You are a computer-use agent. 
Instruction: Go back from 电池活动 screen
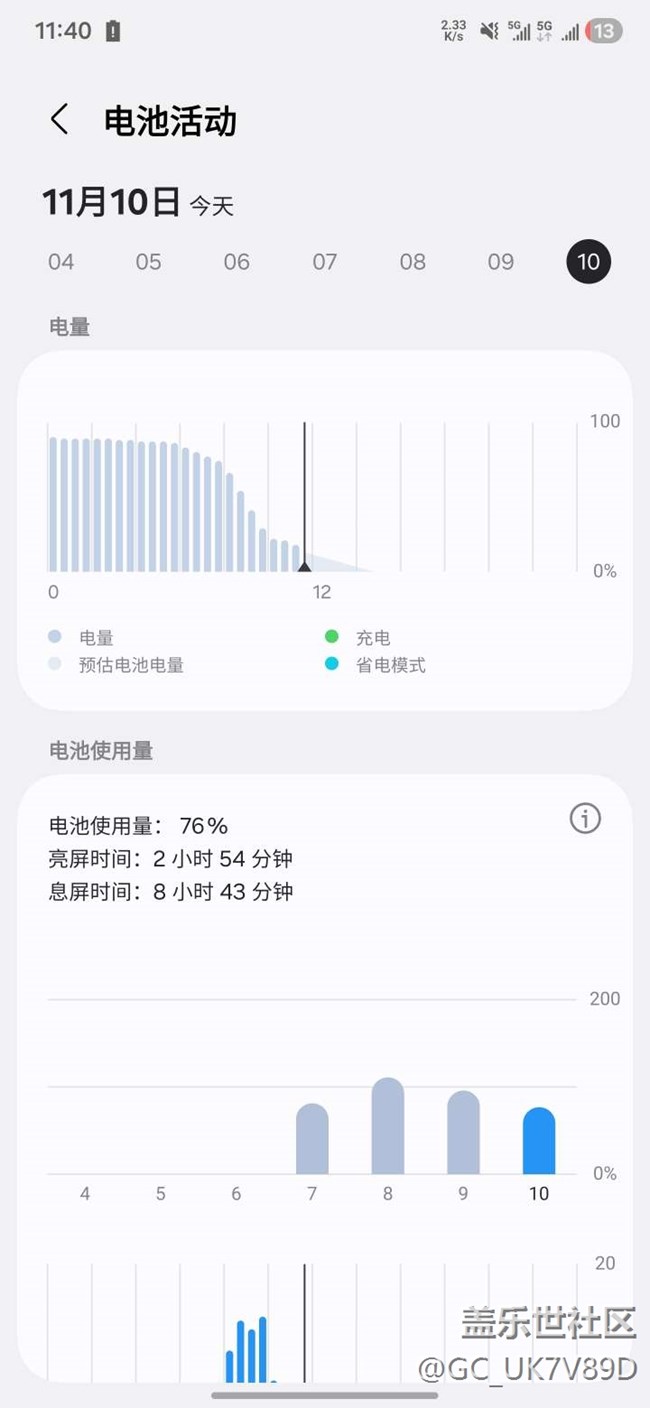60,120
